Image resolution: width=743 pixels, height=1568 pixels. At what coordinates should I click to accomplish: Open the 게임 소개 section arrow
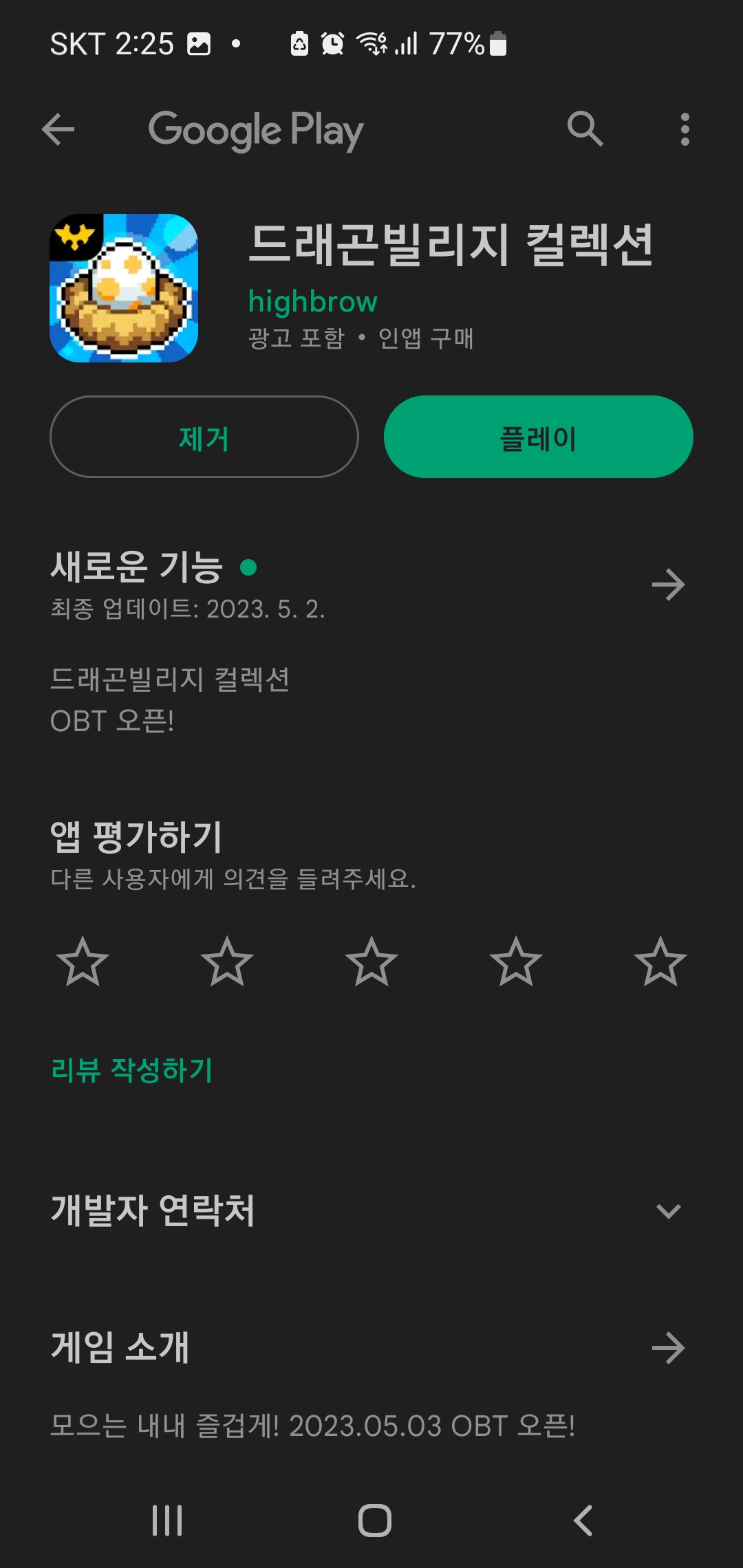click(x=668, y=1348)
